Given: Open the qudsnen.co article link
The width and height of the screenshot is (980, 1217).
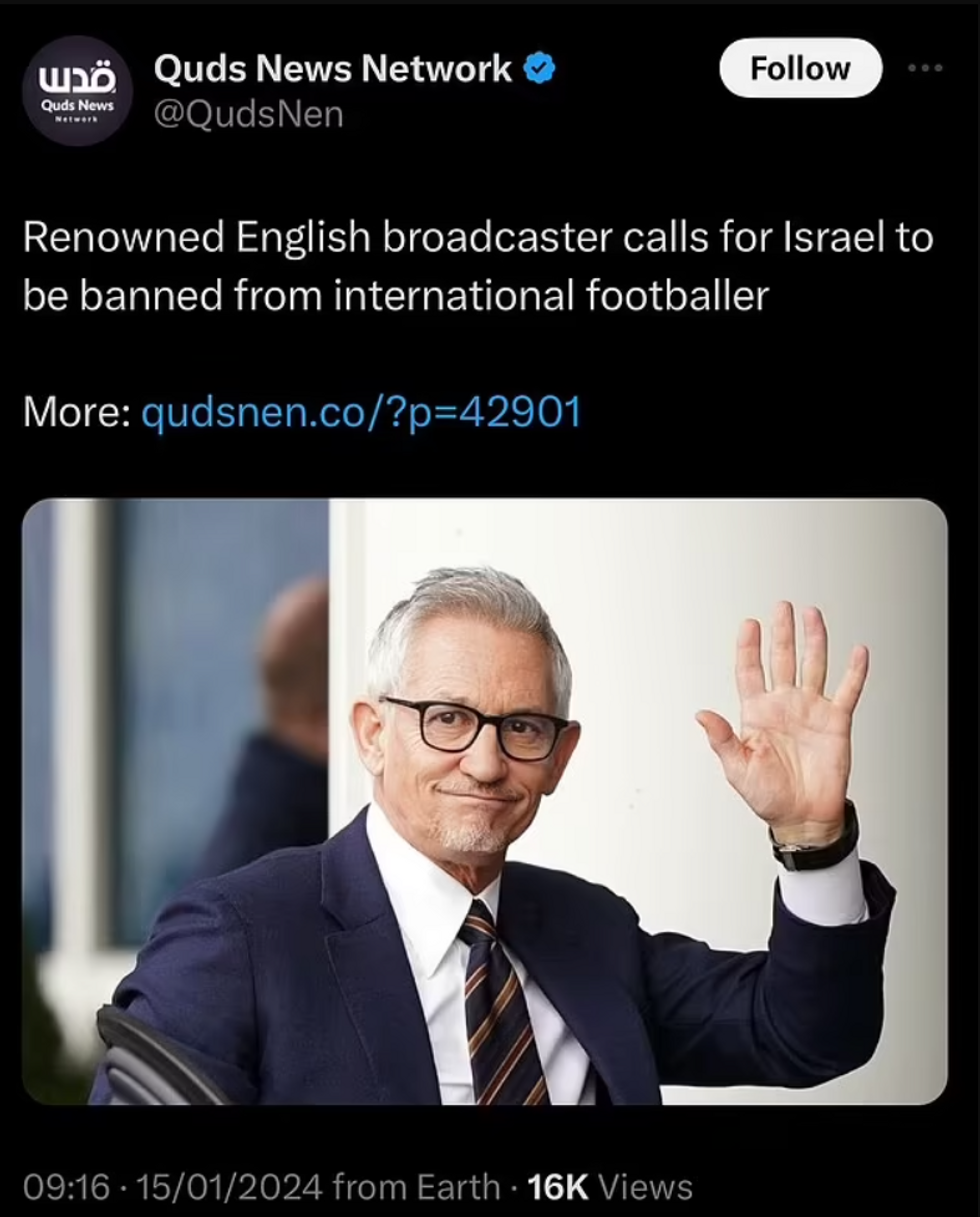Looking at the screenshot, I should pyautogui.click(x=361, y=412).
